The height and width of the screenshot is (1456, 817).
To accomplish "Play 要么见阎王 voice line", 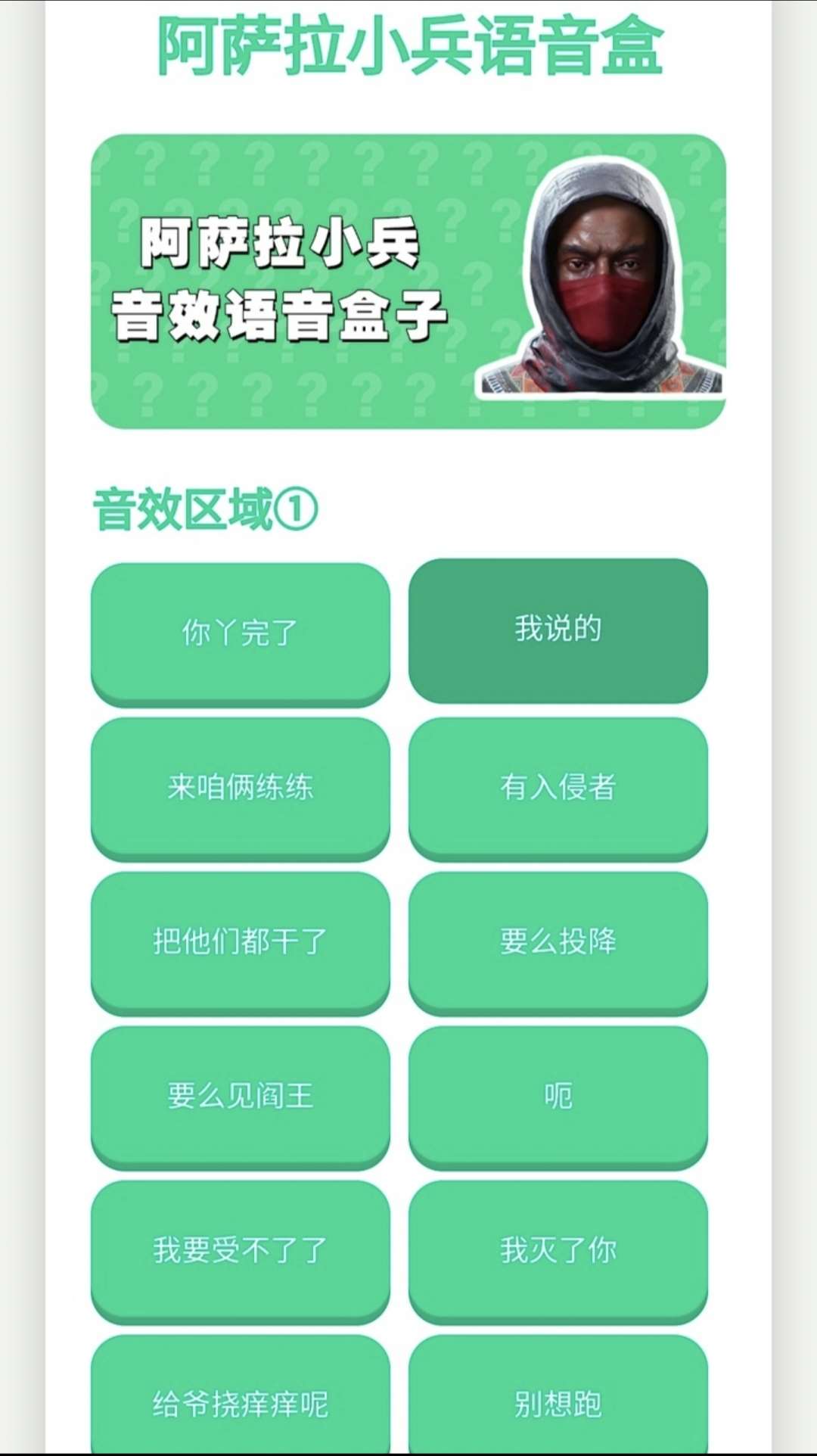I will (x=241, y=1096).
